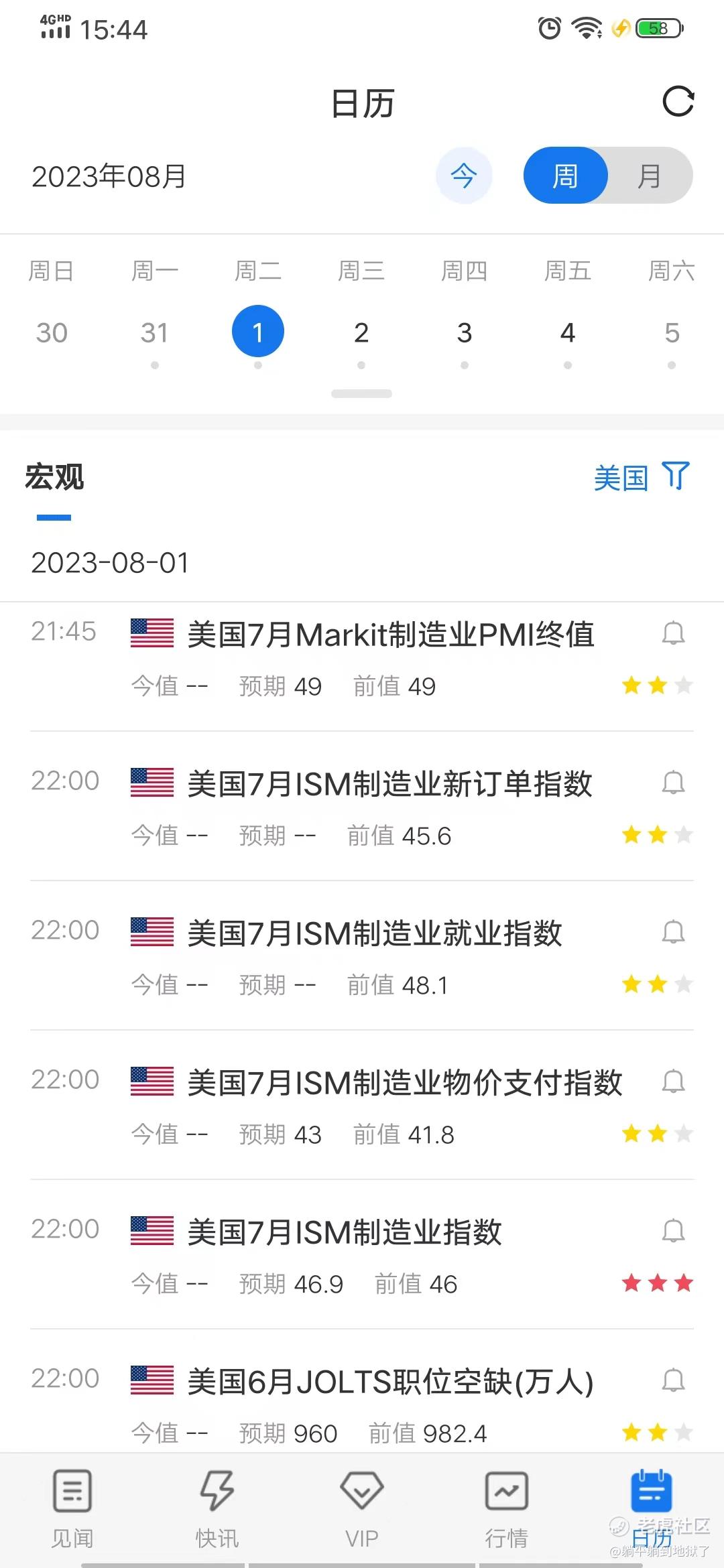Set reminder for ISM制造业新订单指数
Screen dimensions: 724x1568
(673, 783)
